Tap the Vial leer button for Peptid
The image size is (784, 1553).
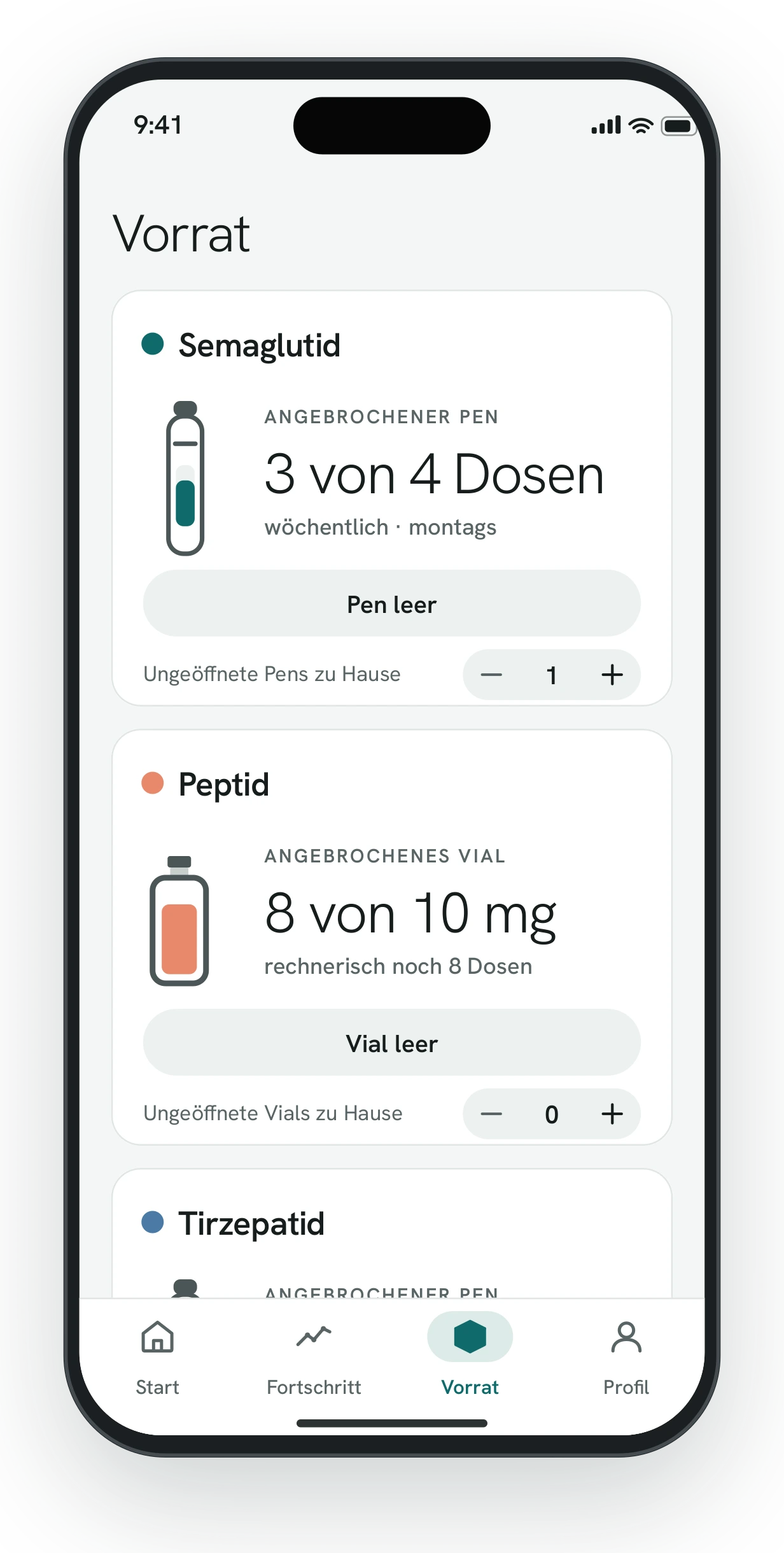pyautogui.click(x=391, y=1043)
